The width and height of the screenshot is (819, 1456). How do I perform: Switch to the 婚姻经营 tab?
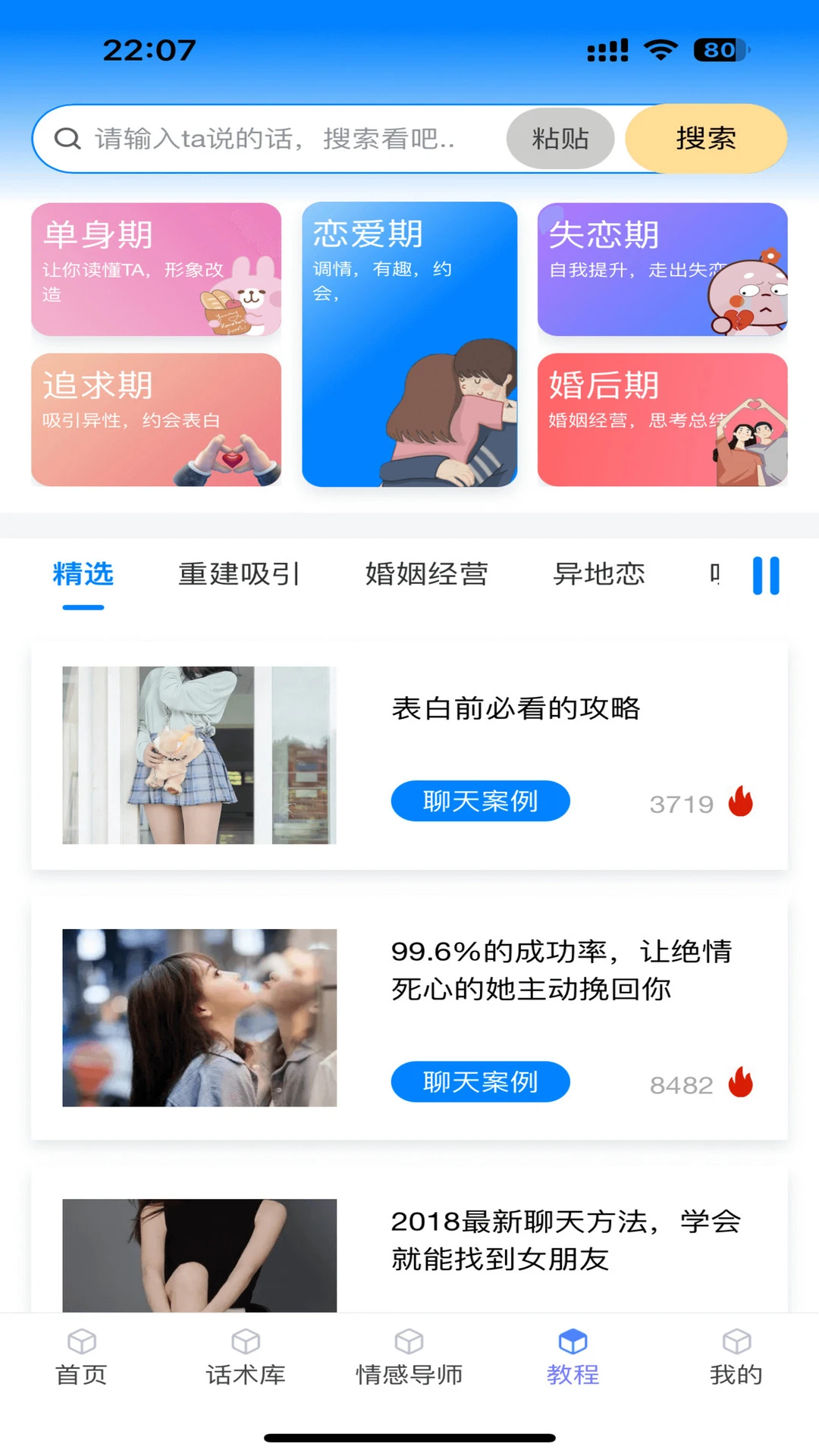click(427, 575)
